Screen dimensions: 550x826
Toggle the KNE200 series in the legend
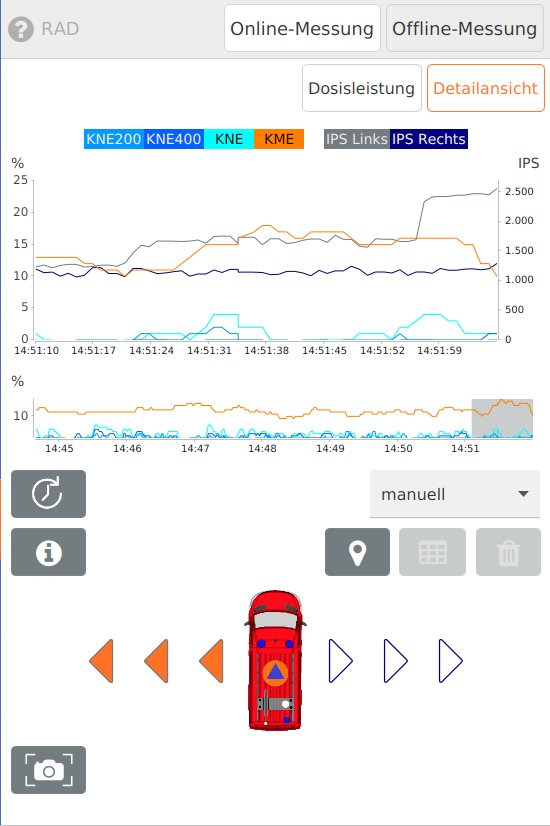click(x=114, y=139)
